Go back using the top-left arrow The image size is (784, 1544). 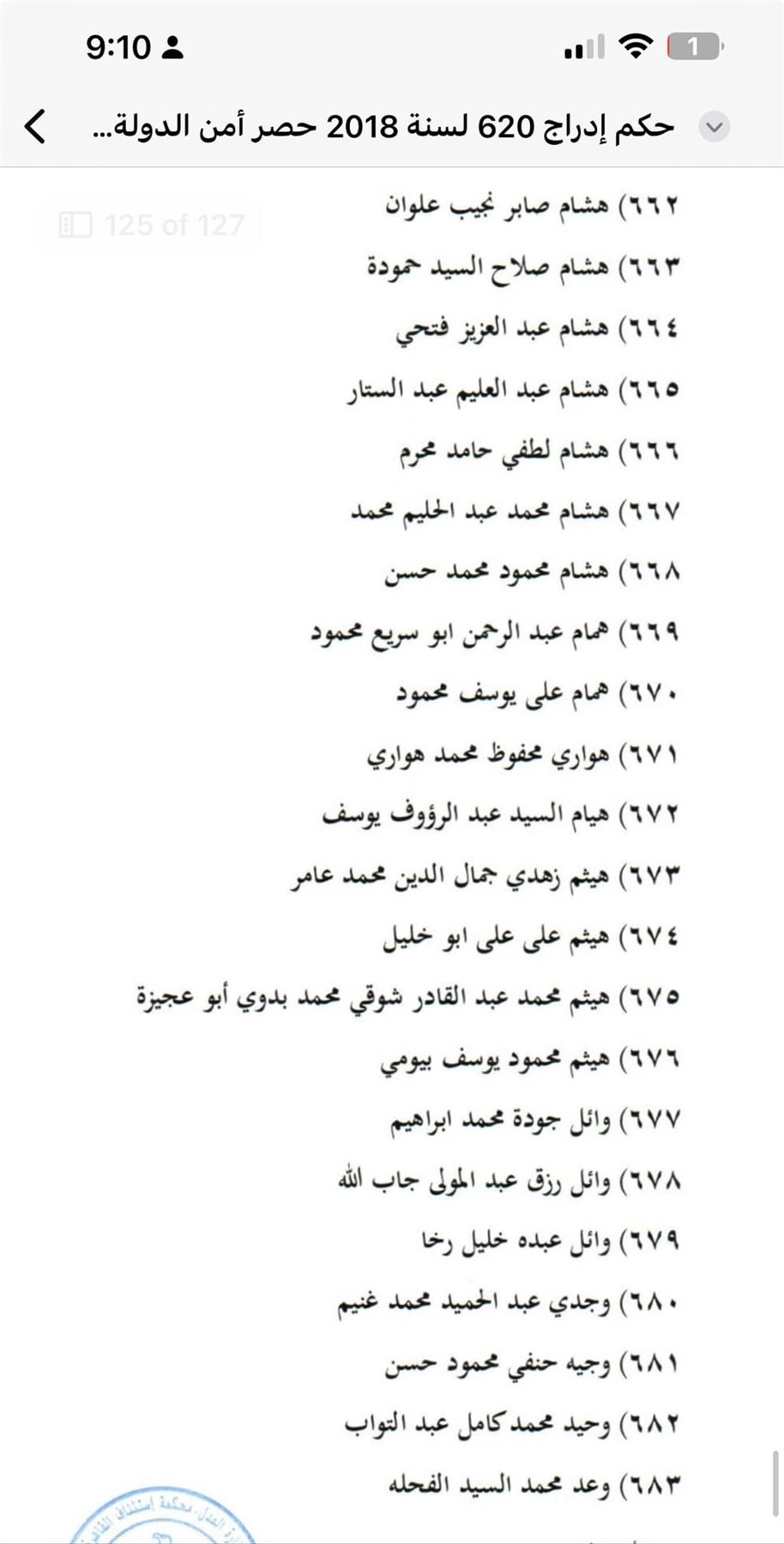tap(35, 127)
